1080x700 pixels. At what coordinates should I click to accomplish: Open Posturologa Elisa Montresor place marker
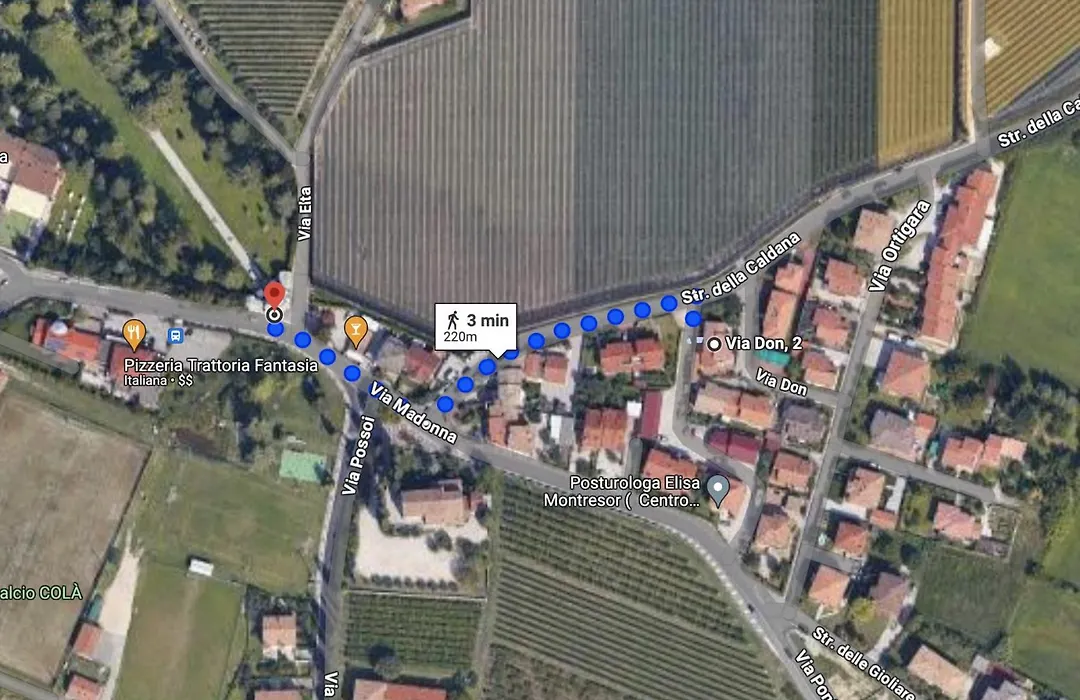point(717,489)
